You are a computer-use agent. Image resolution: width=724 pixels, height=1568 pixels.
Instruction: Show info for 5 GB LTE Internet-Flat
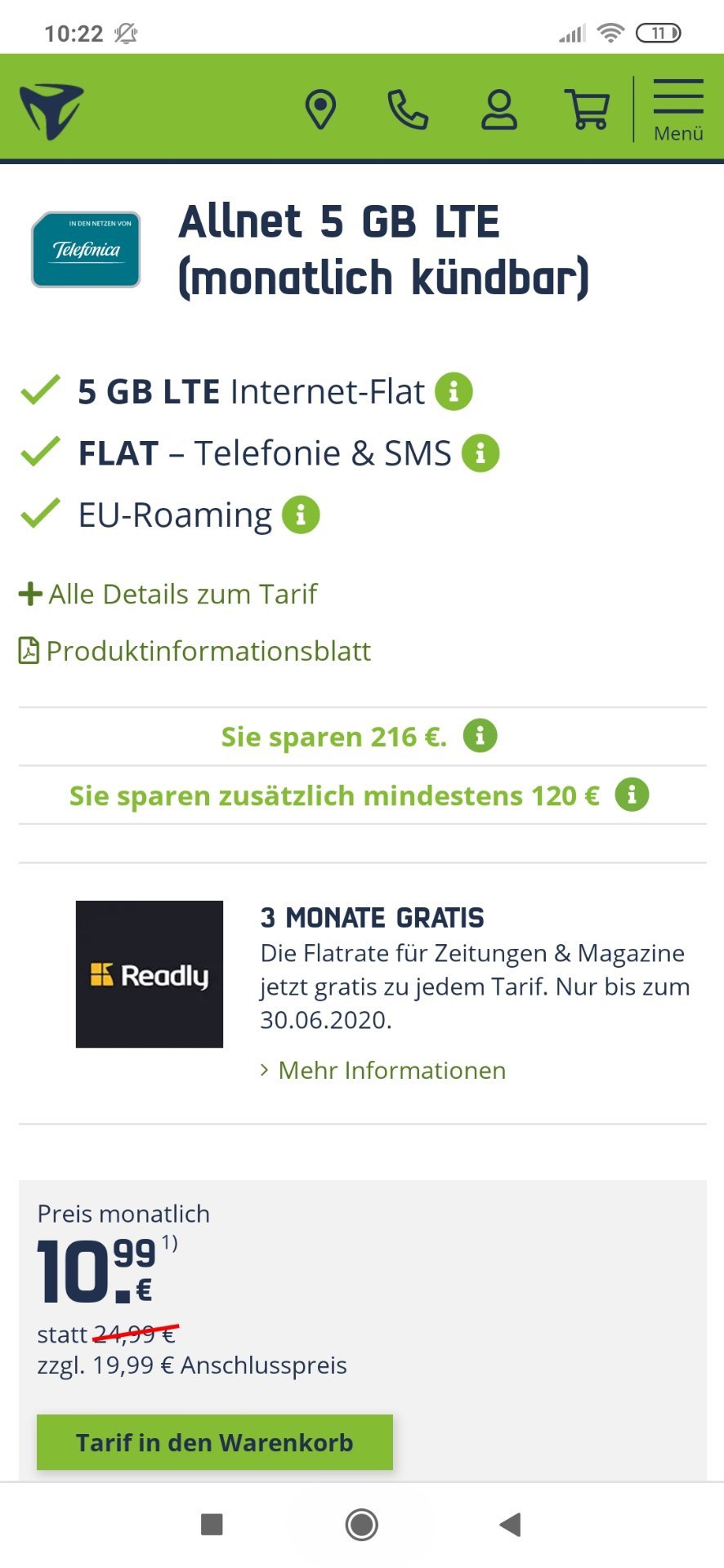click(x=454, y=391)
